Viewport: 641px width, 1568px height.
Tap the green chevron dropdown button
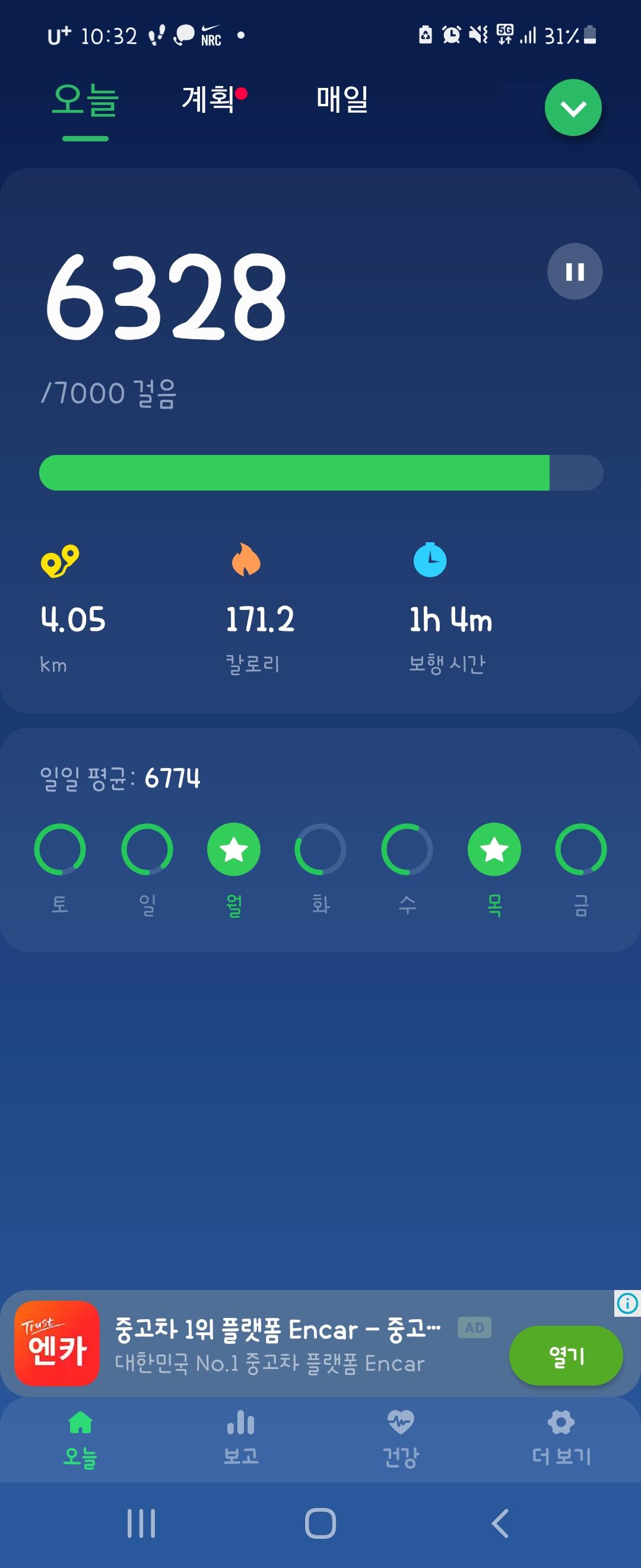572,108
